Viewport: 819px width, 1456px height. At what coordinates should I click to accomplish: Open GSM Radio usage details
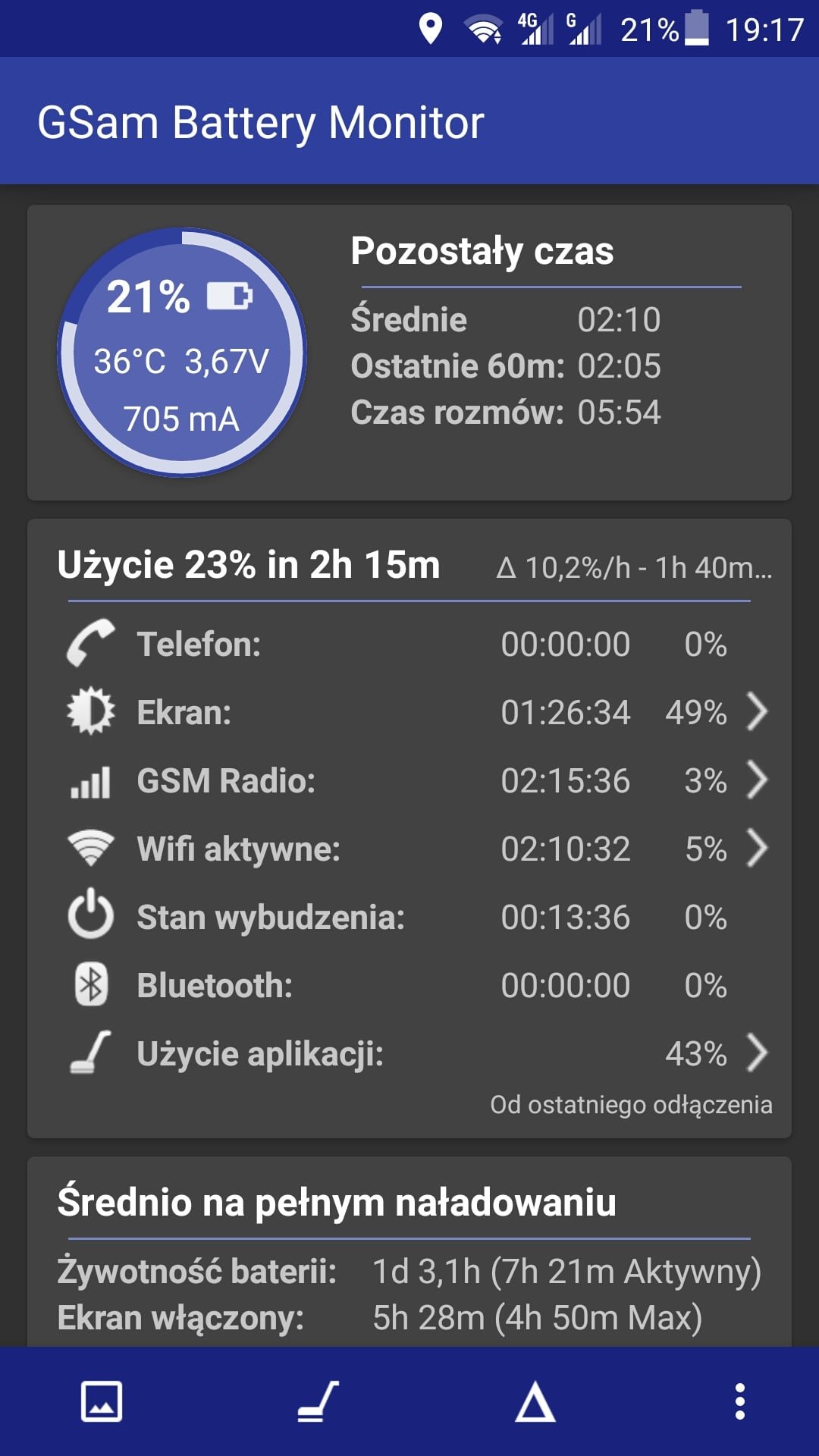(417, 780)
